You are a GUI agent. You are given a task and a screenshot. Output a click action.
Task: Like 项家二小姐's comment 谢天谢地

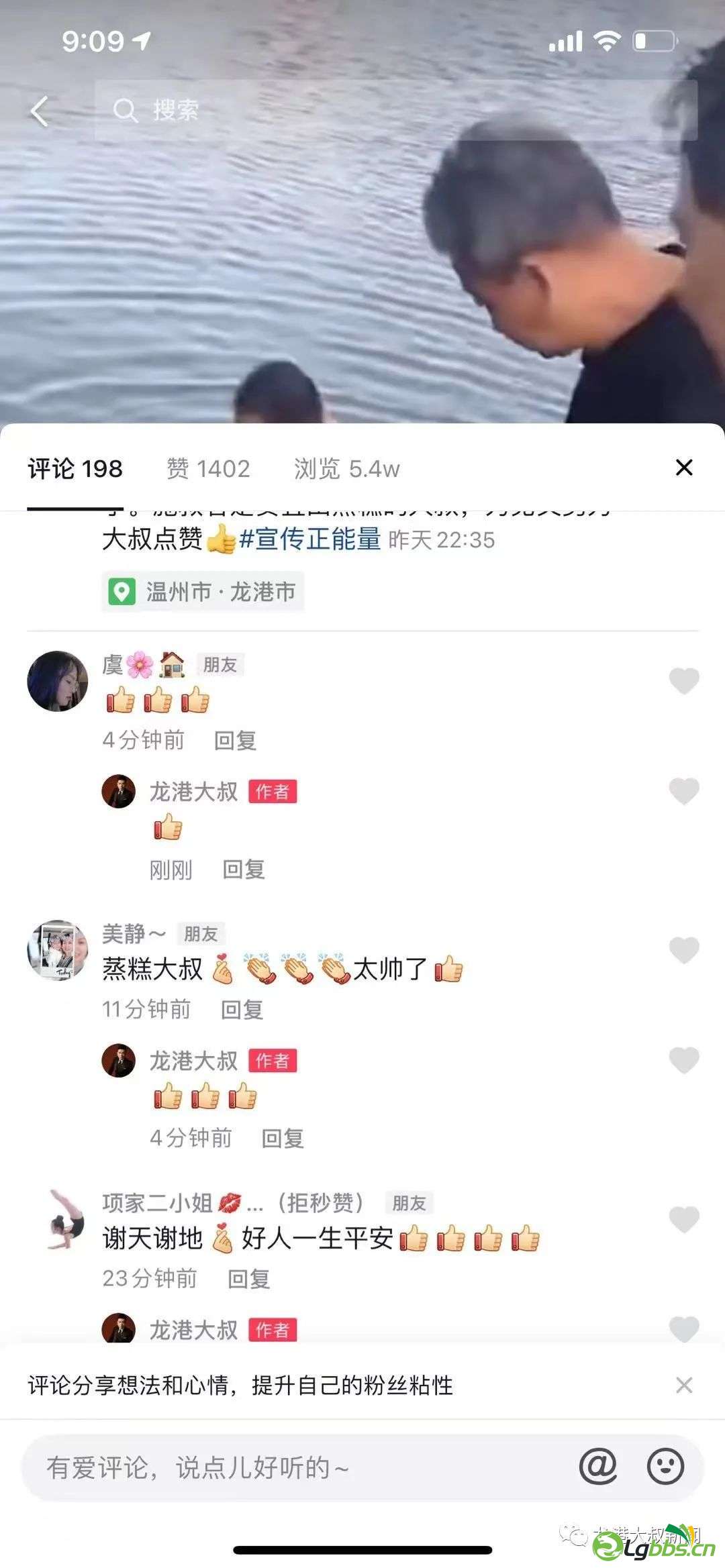(683, 1219)
